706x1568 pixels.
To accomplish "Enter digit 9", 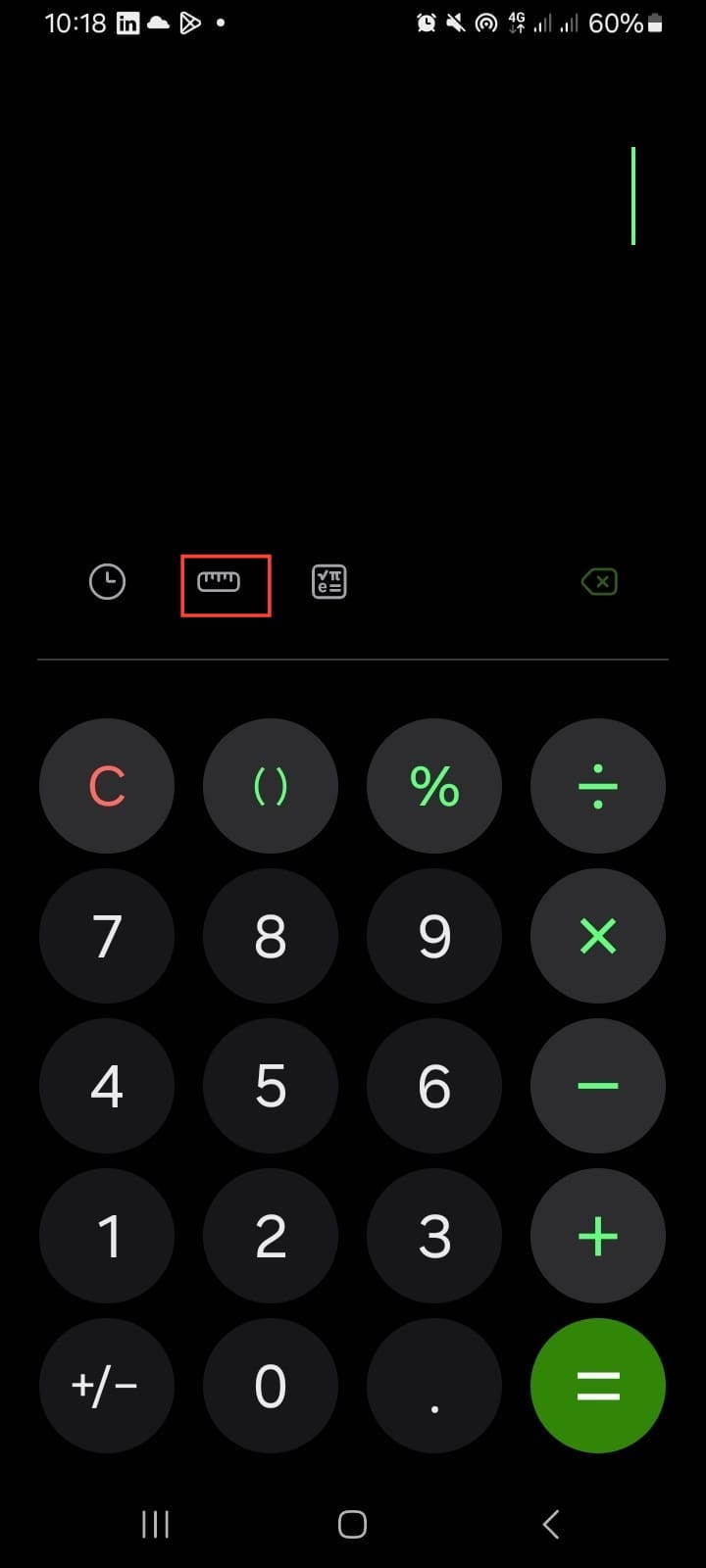I will click(434, 936).
